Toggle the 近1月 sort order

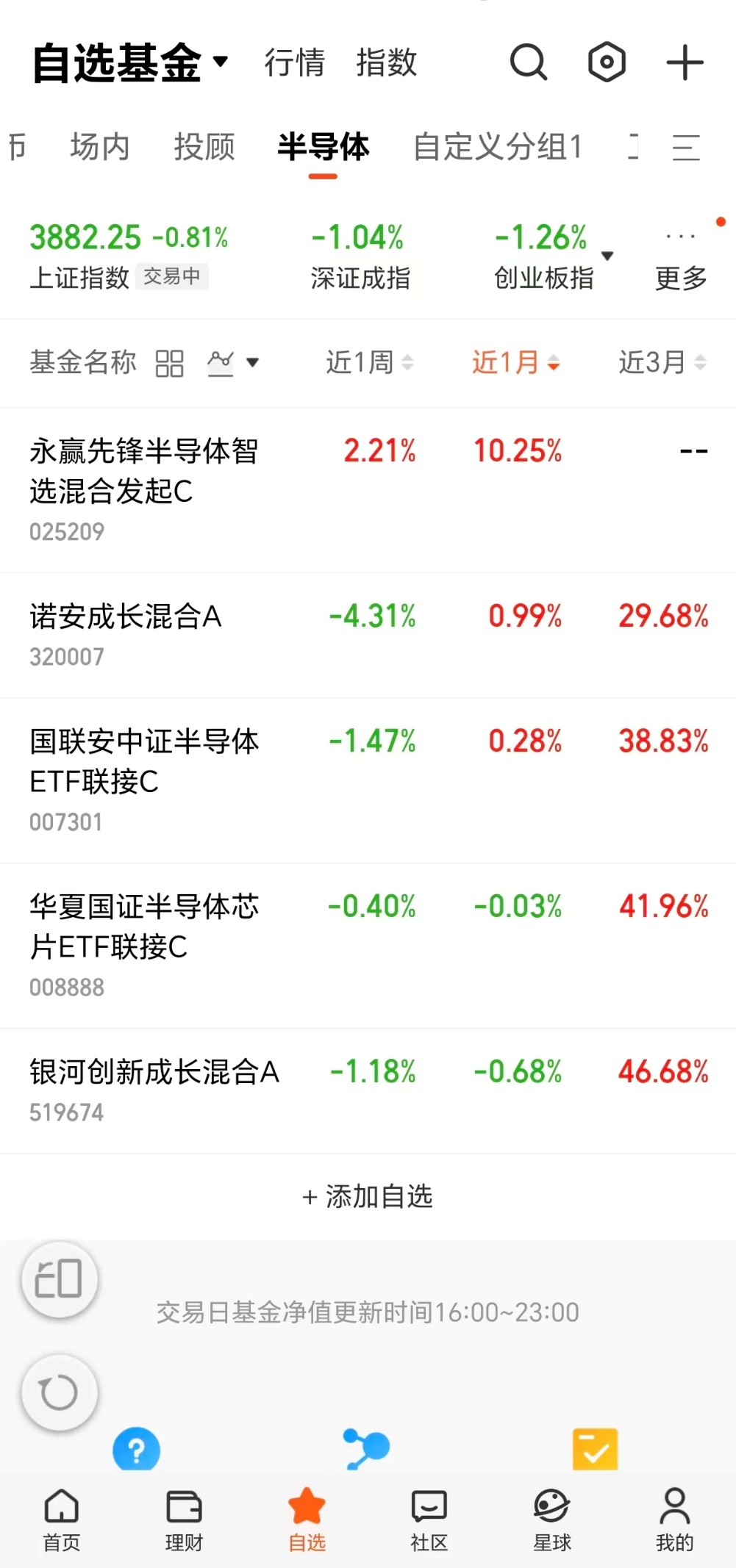(x=515, y=362)
